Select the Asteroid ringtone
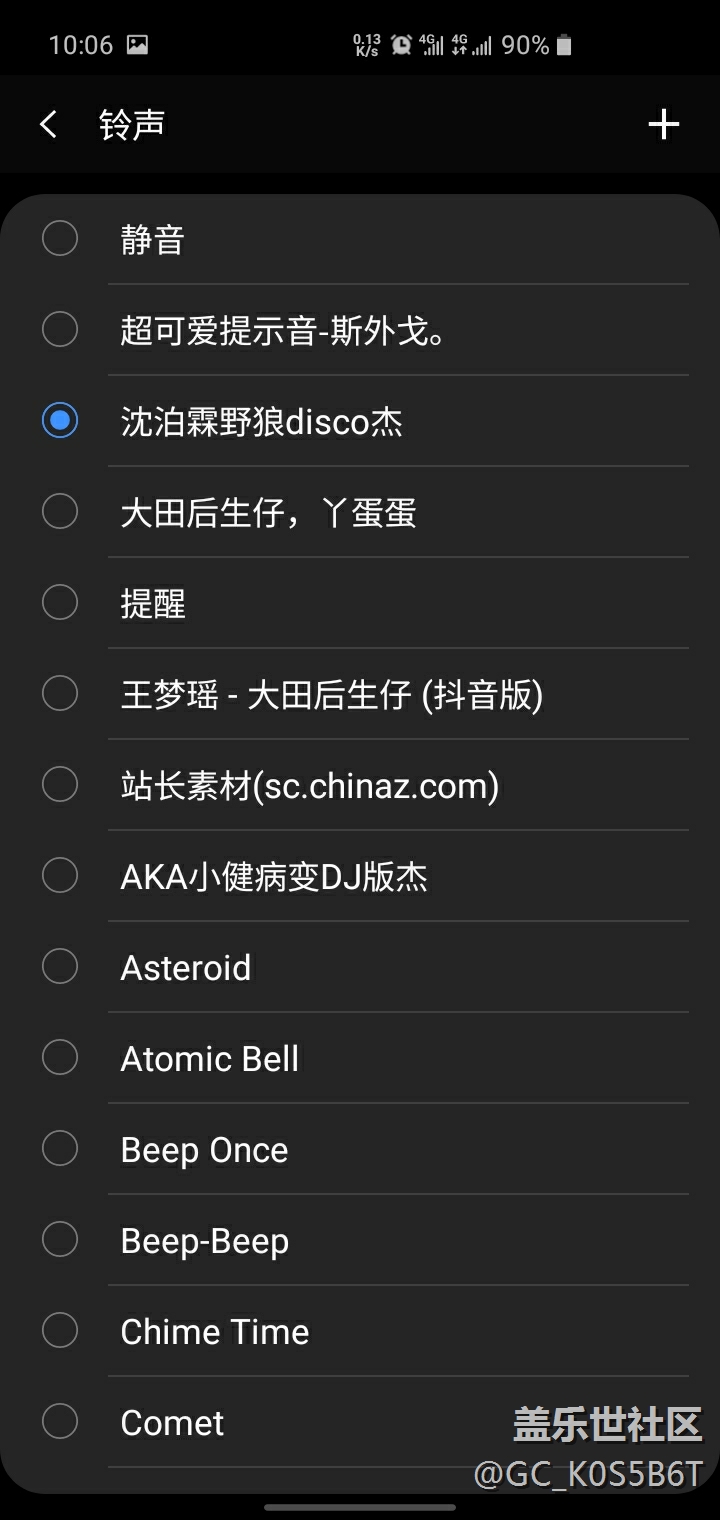720x1520 pixels. point(360,967)
